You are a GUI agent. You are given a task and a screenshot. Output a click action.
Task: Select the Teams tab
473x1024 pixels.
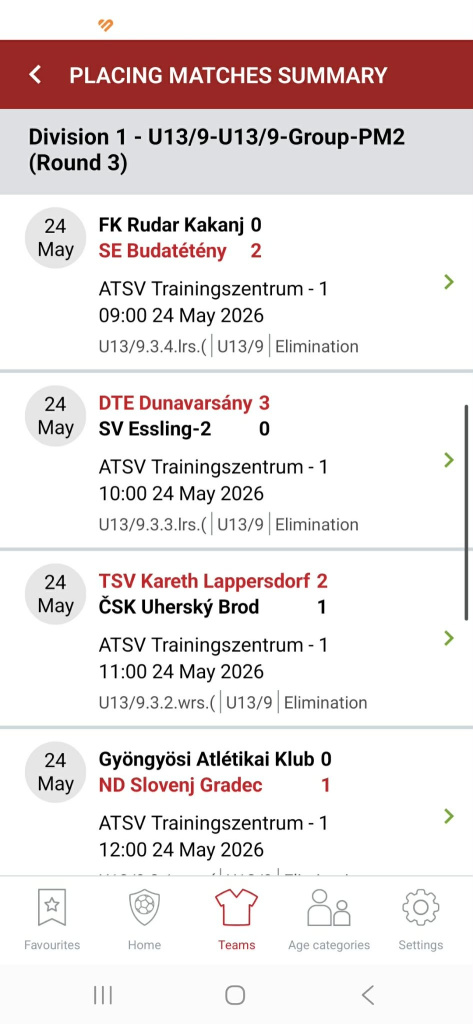pyautogui.click(x=236, y=918)
